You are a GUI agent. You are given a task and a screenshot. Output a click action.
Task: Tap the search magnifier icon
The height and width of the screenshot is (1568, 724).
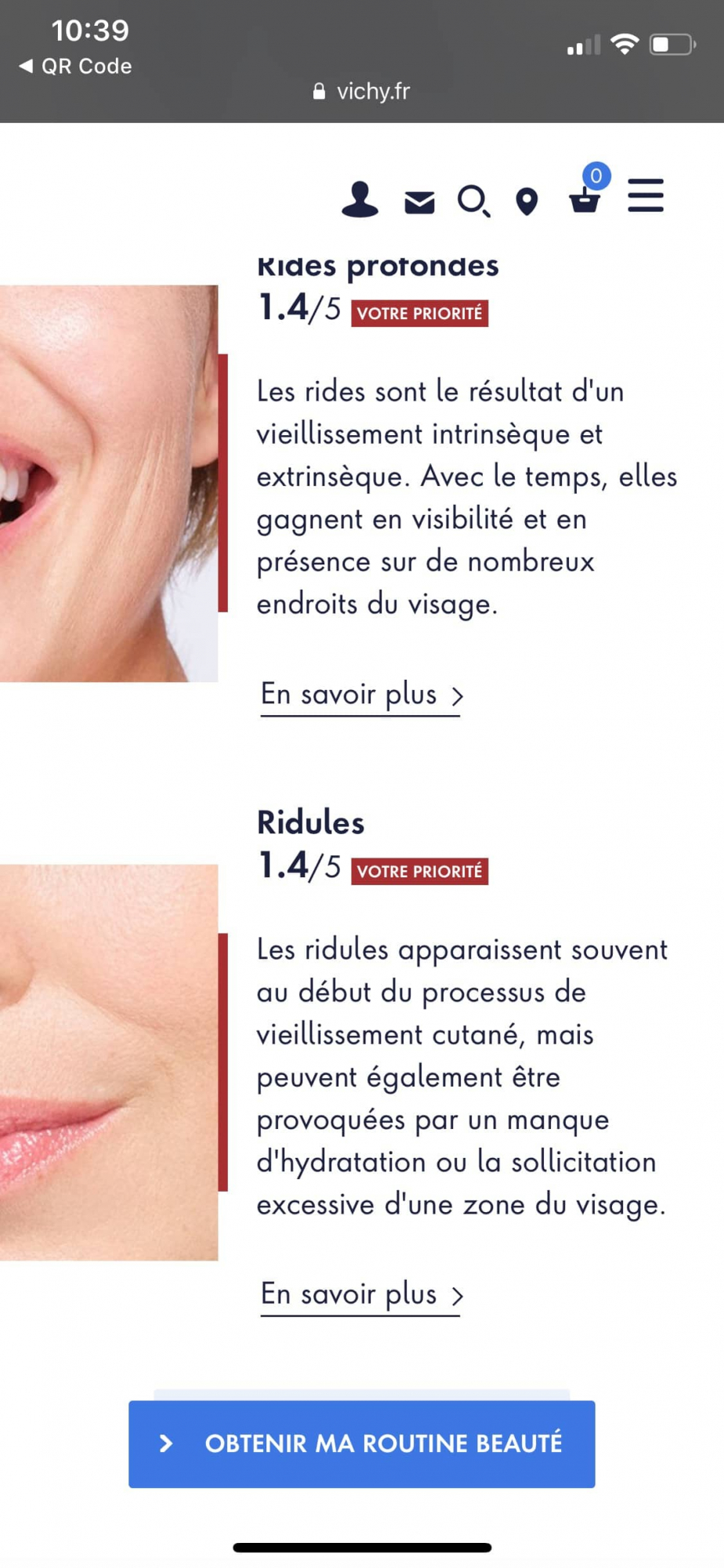coord(473,201)
